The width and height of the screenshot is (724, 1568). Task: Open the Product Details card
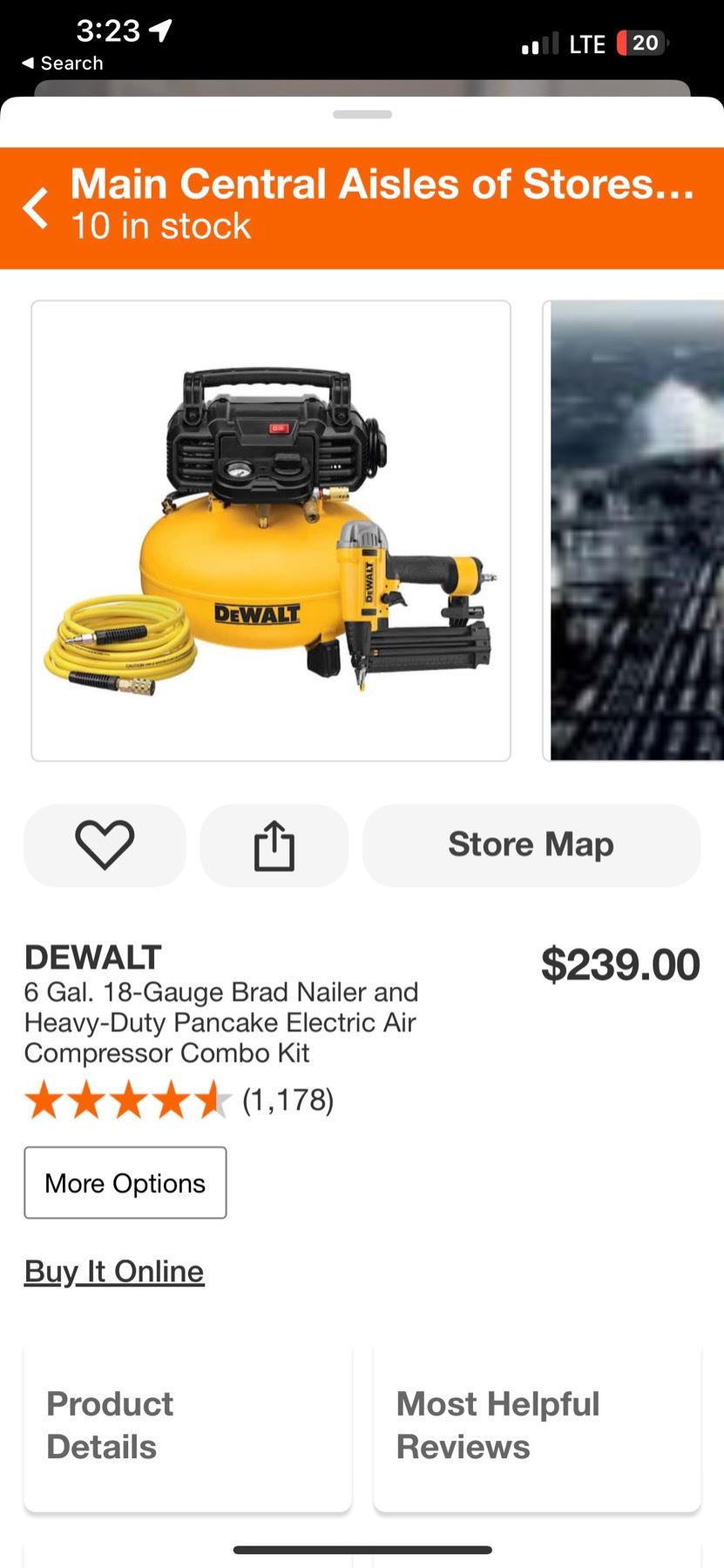tap(187, 1426)
